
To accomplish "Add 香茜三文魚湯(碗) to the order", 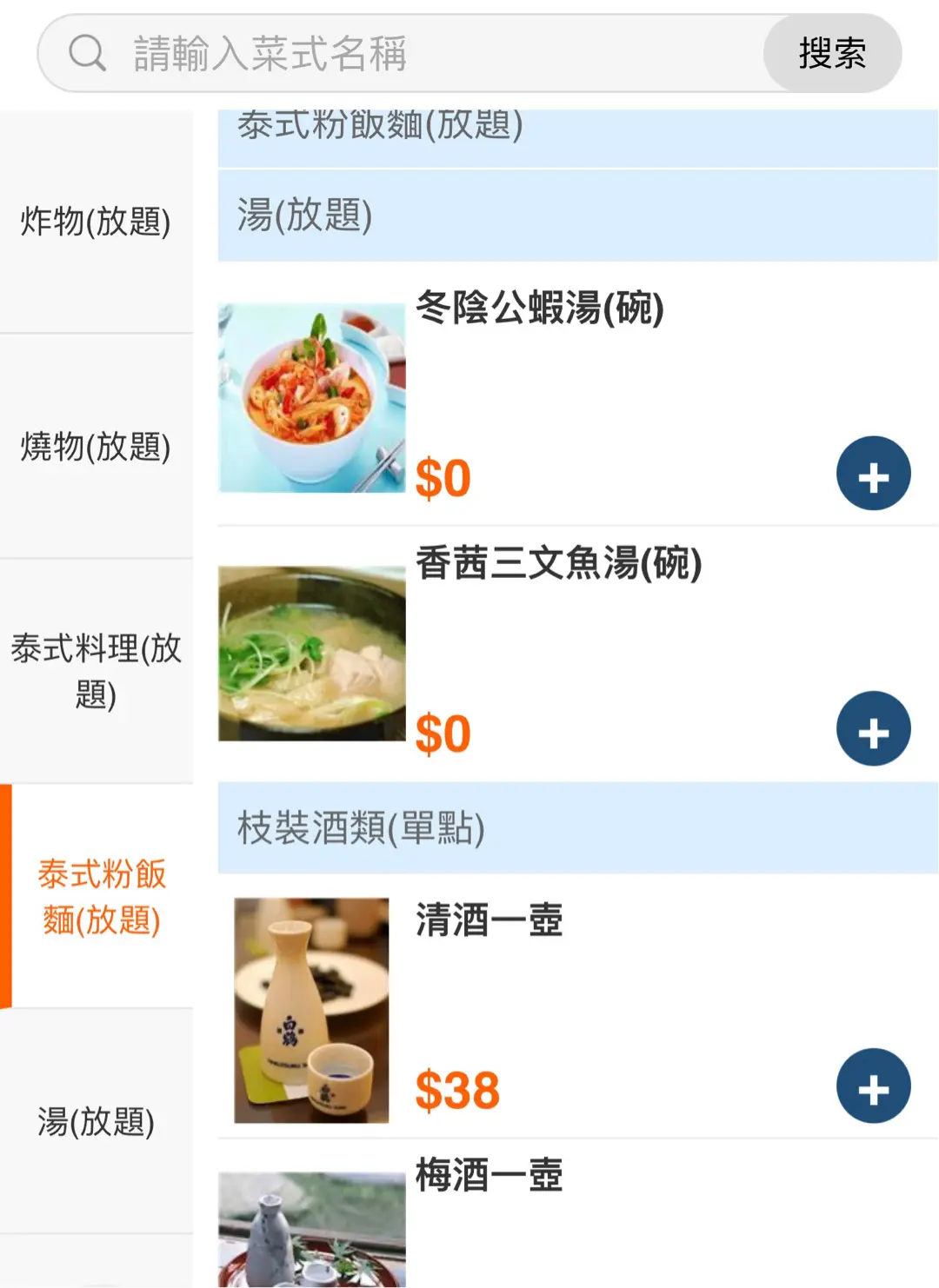I will coord(873,728).
